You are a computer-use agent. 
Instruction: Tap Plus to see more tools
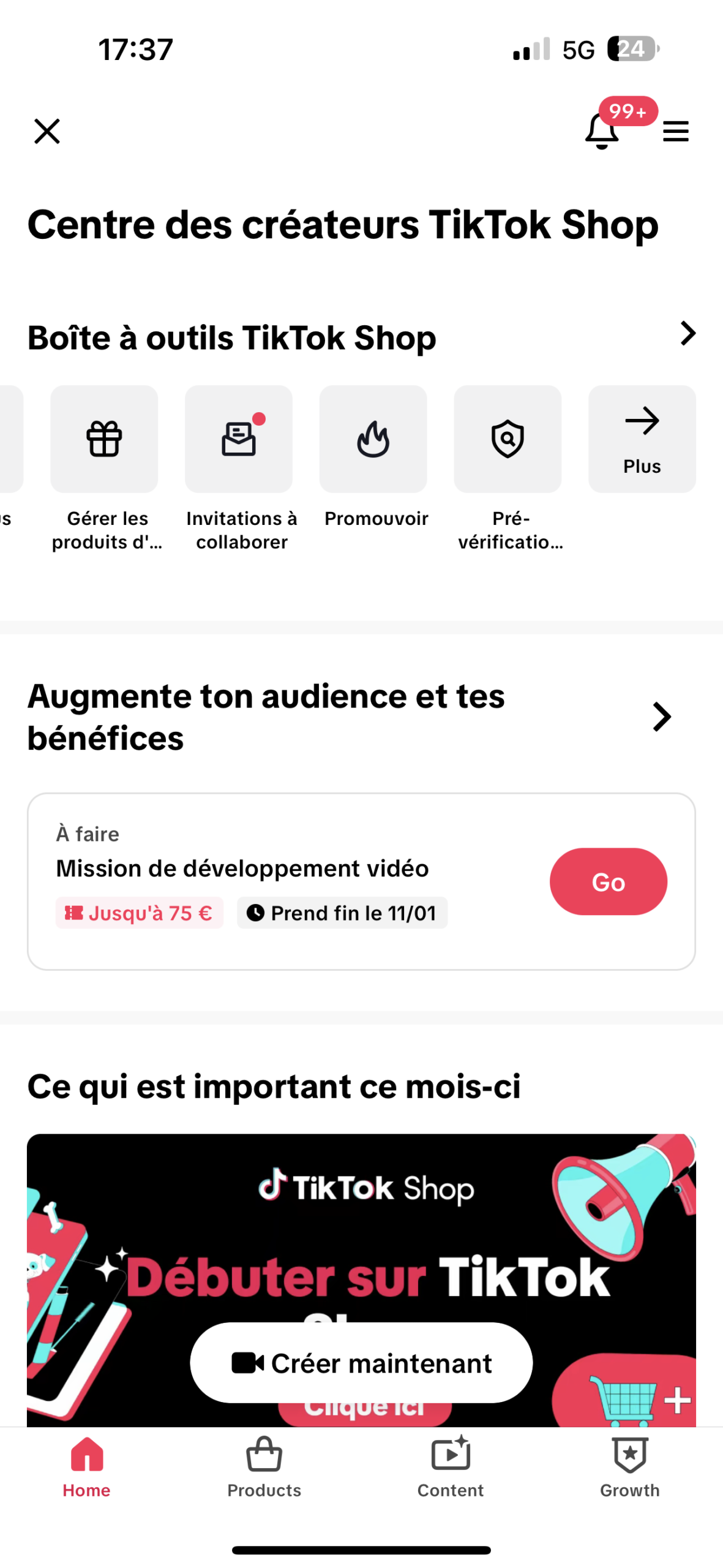[x=642, y=439]
